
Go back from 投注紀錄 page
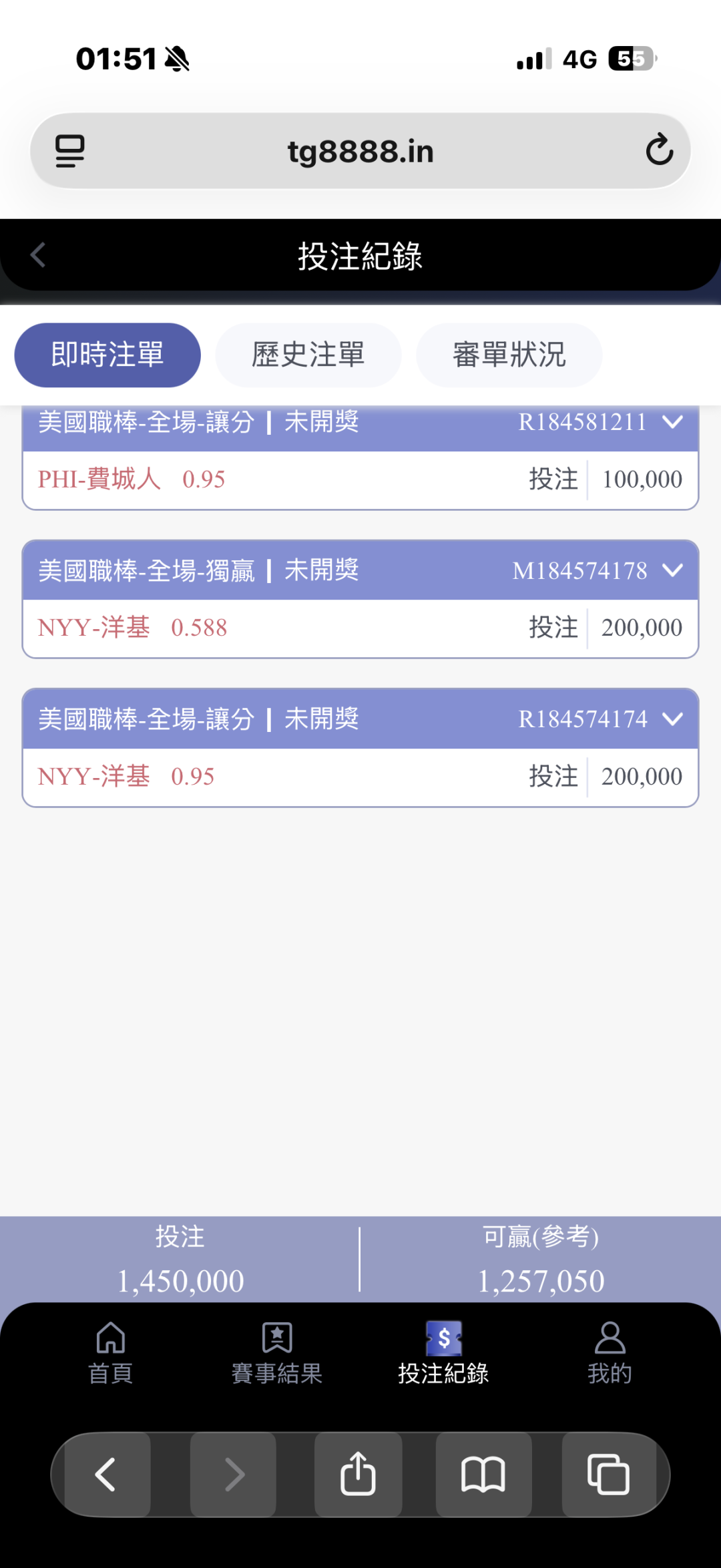point(38,255)
